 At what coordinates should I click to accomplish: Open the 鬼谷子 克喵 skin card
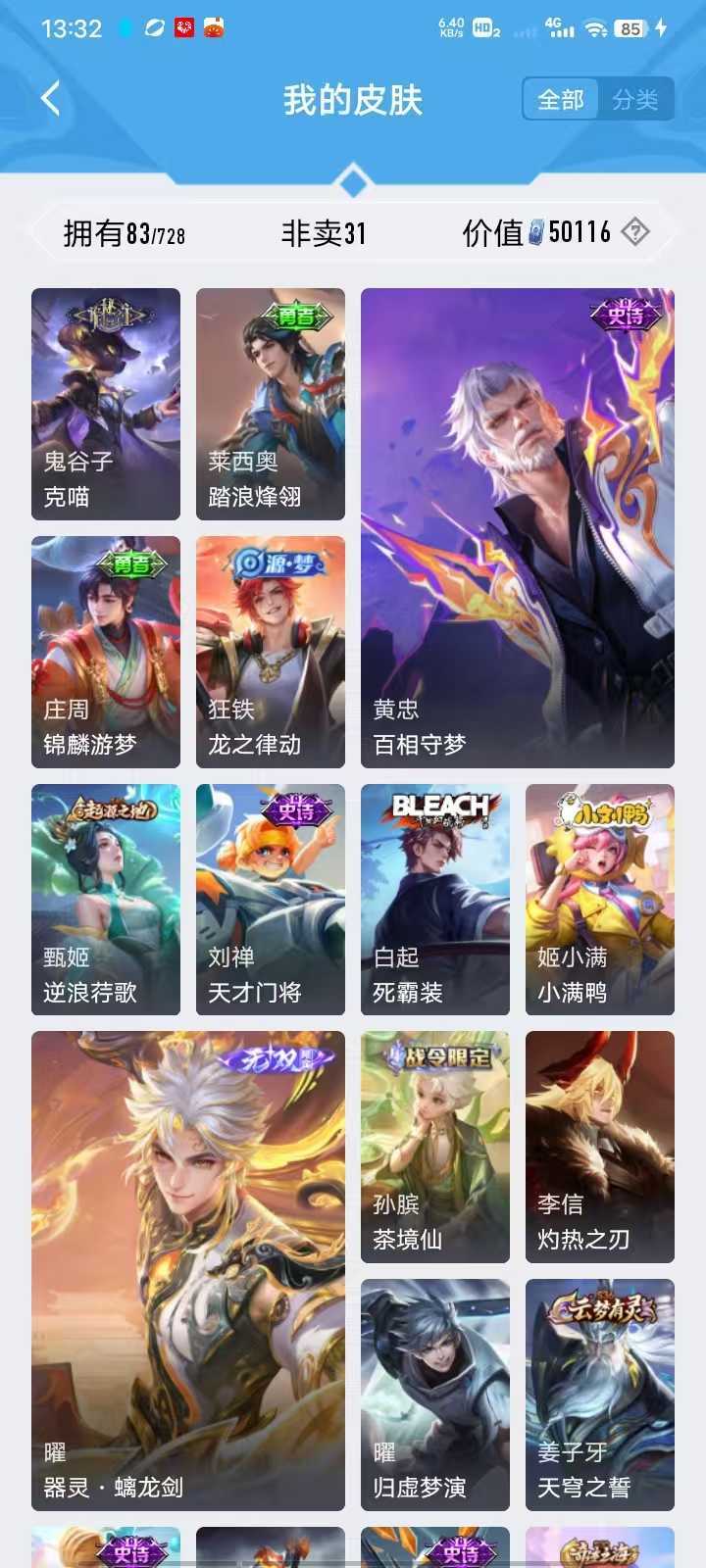106,404
